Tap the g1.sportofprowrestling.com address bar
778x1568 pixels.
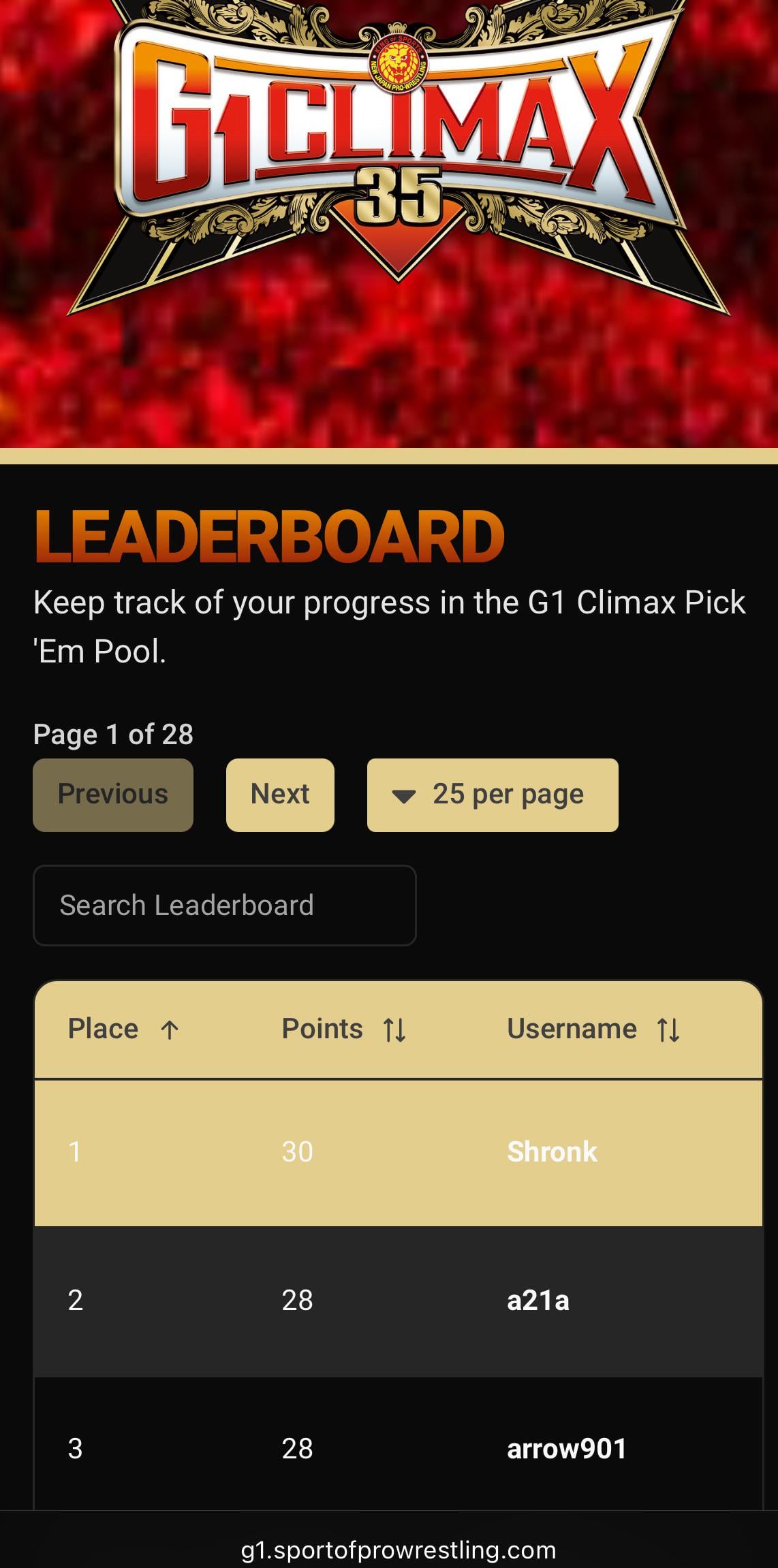tap(399, 1550)
